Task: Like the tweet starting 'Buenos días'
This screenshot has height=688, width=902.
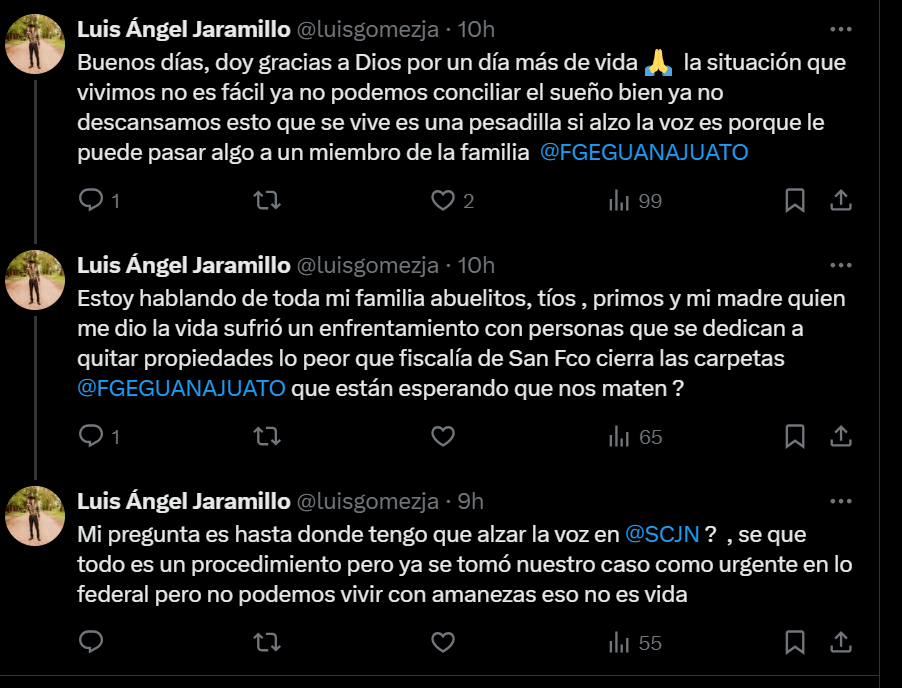Action: (442, 201)
